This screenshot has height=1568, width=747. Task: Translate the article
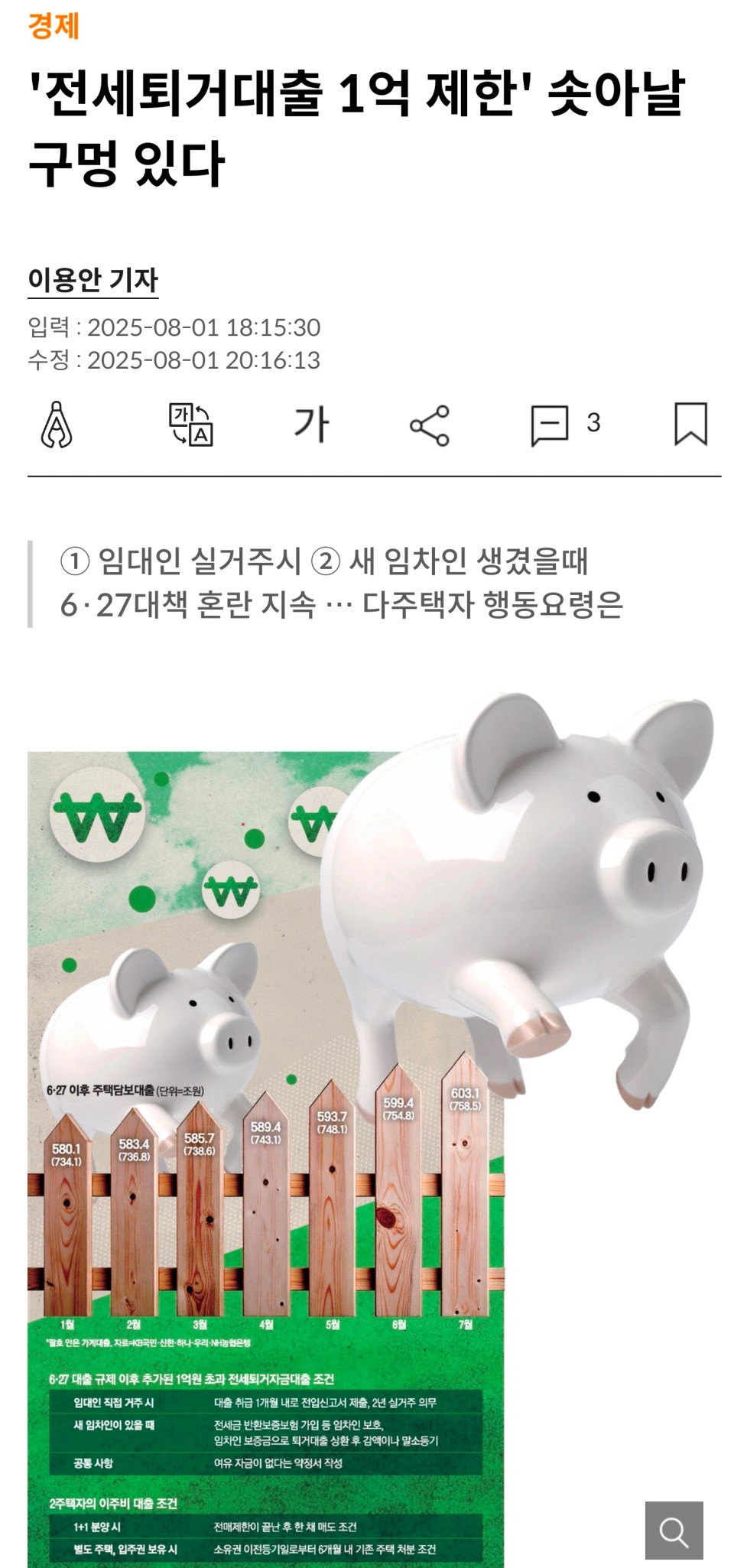pyautogui.click(x=190, y=425)
